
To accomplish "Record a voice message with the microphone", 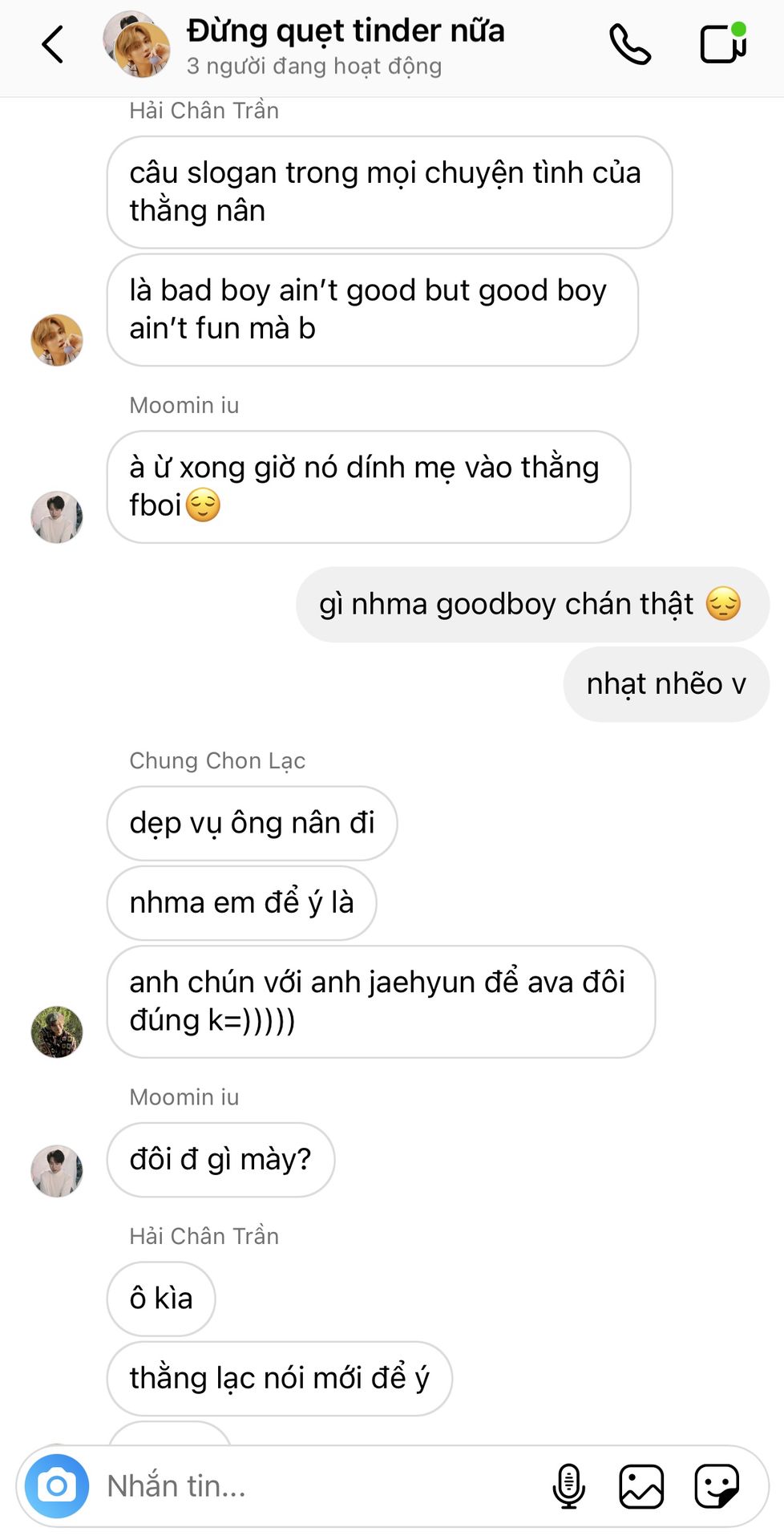I will (568, 1486).
